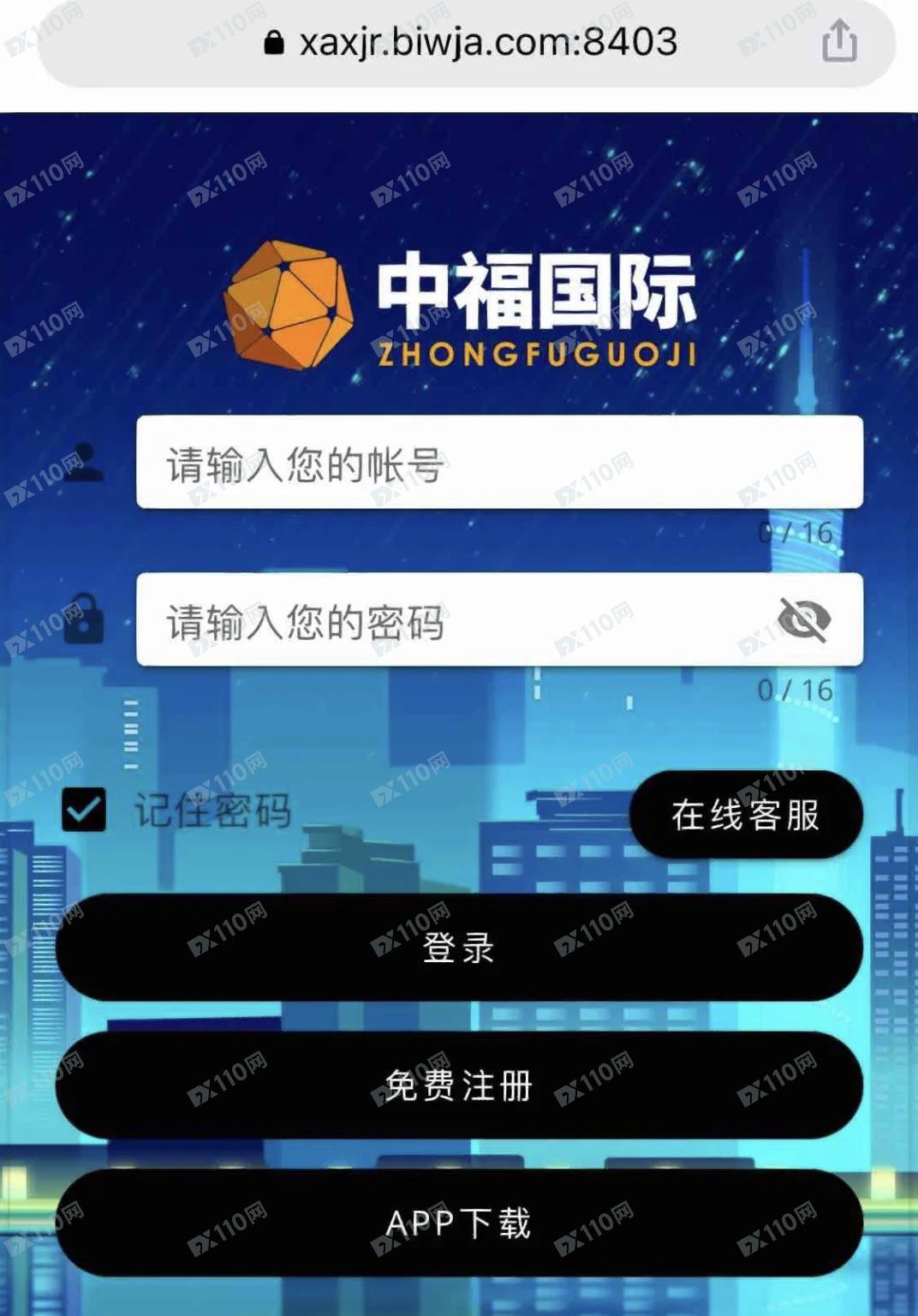This screenshot has width=918, height=1316.
Task: Focus the password input field
Action: coord(454,620)
